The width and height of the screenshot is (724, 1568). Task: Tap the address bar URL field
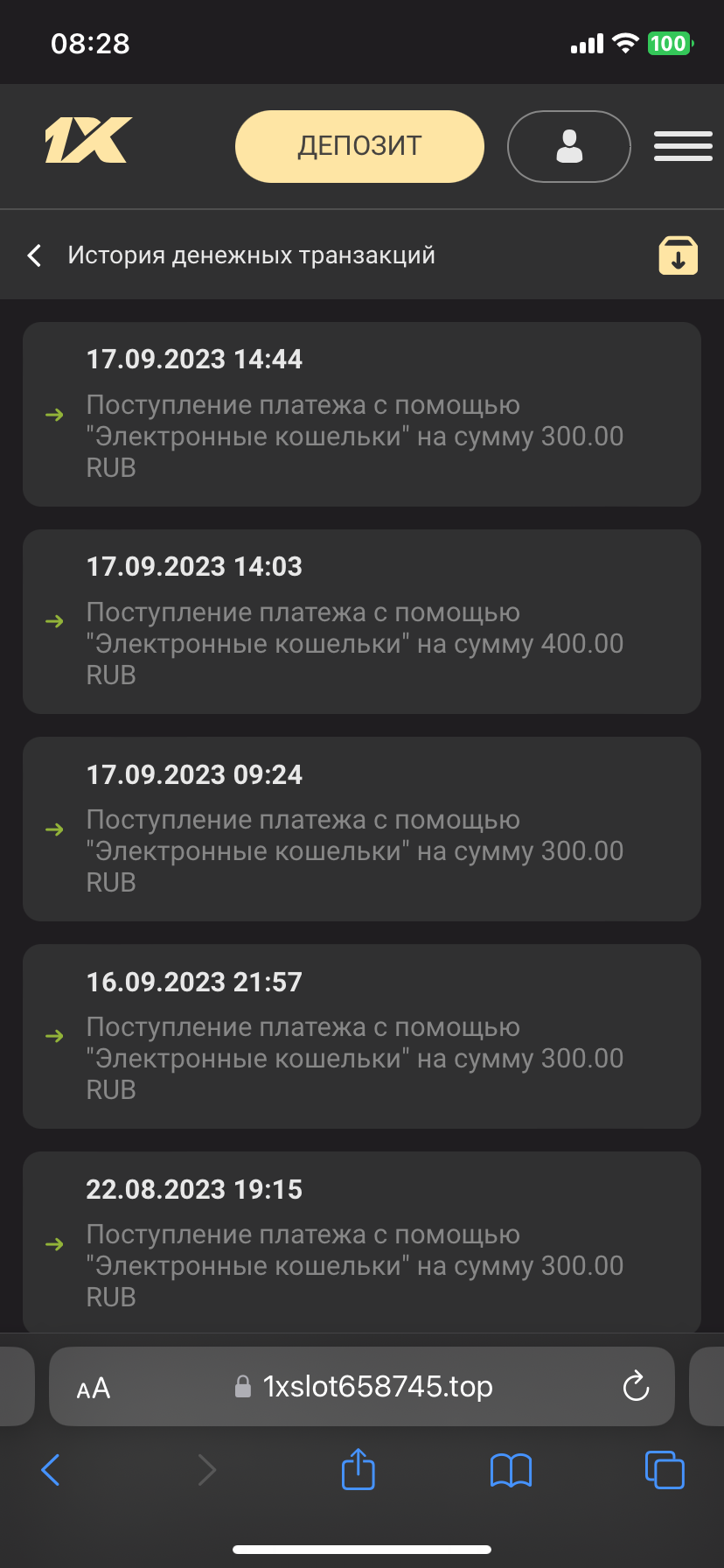pos(376,1387)
